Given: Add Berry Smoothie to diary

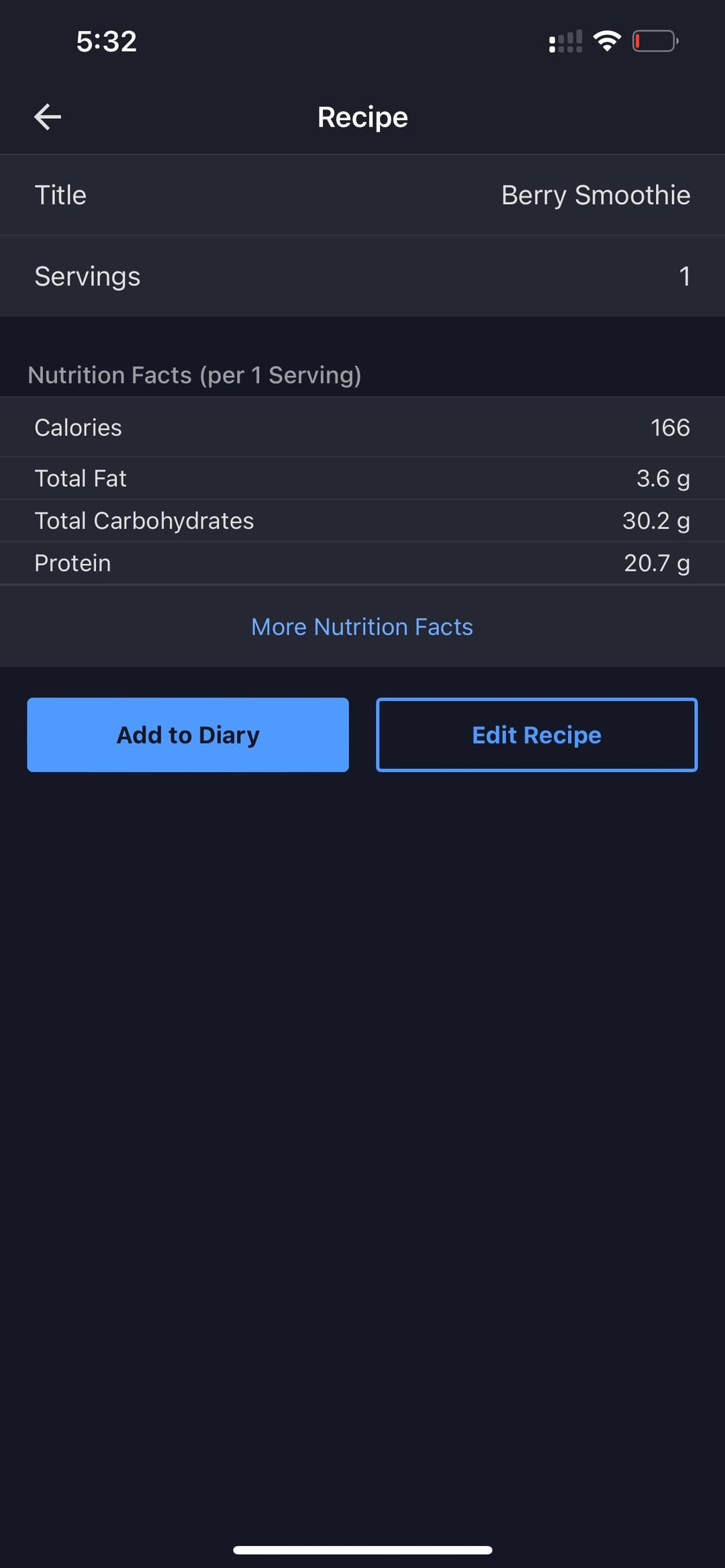Looking at the screenshot, I should point(188,734).
